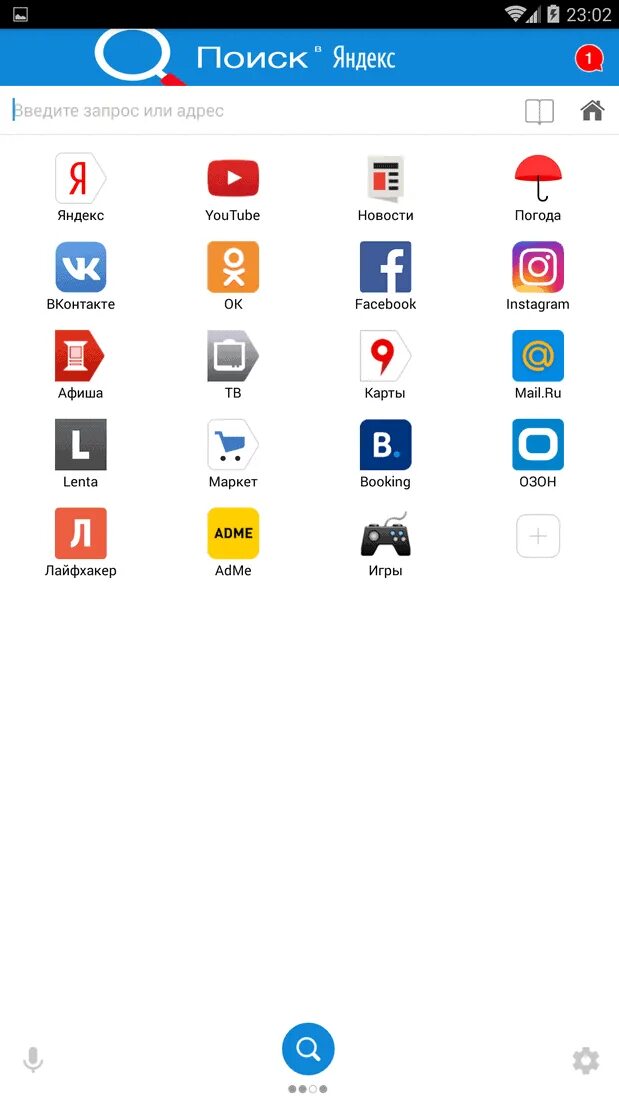Image resolution: width=619 pixels, height=1100 pixels.
Task: Start voice input with the microphone
Action: [33, 1060]
